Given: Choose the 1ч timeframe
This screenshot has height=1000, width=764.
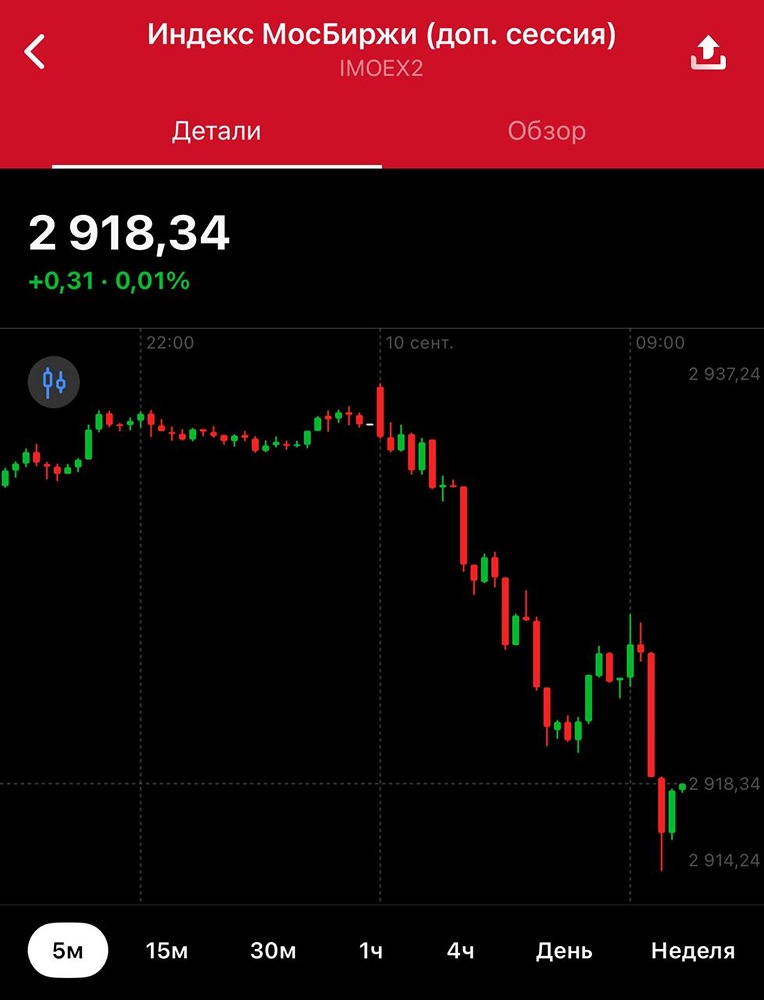Looking at the screenshot, I should pos(371,950).
